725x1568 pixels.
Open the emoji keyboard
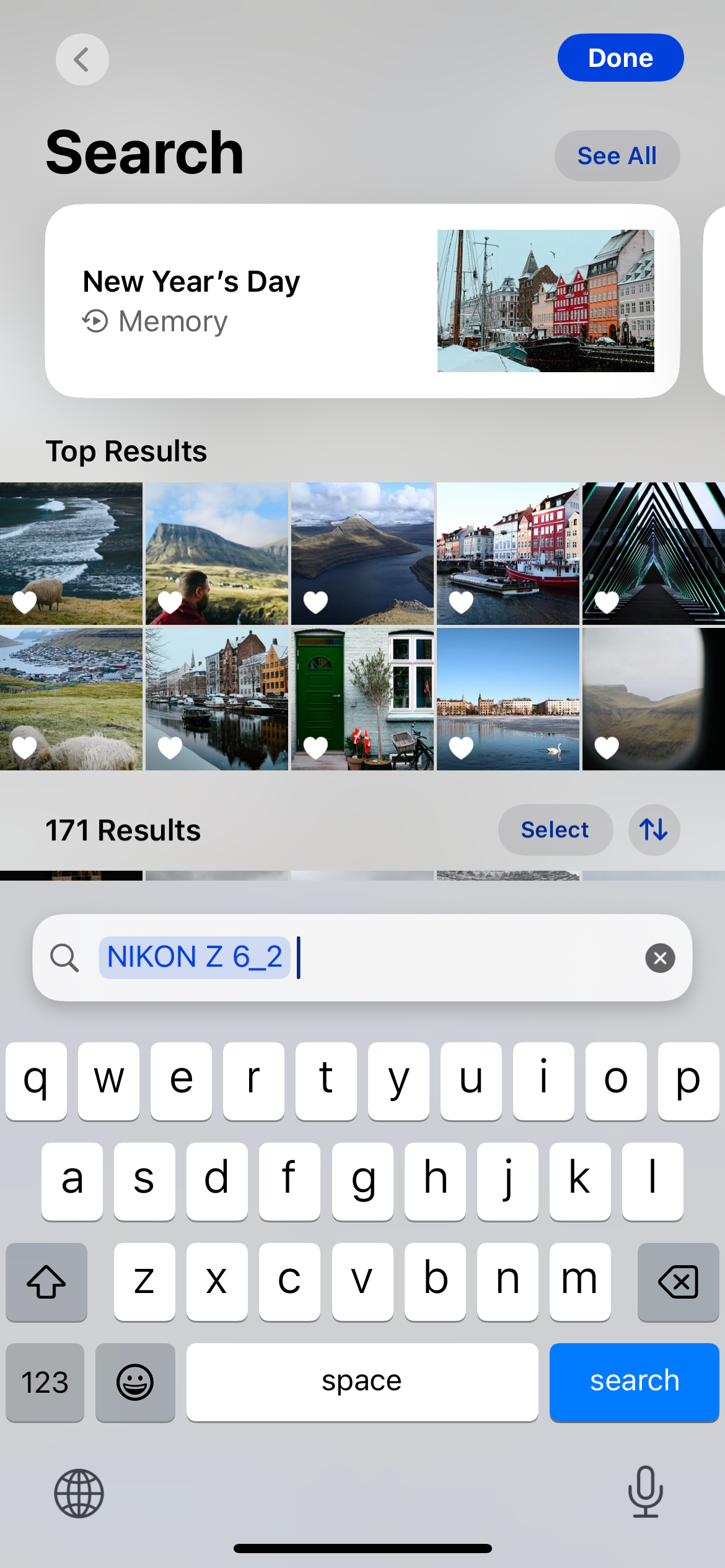coord(135,1382)
